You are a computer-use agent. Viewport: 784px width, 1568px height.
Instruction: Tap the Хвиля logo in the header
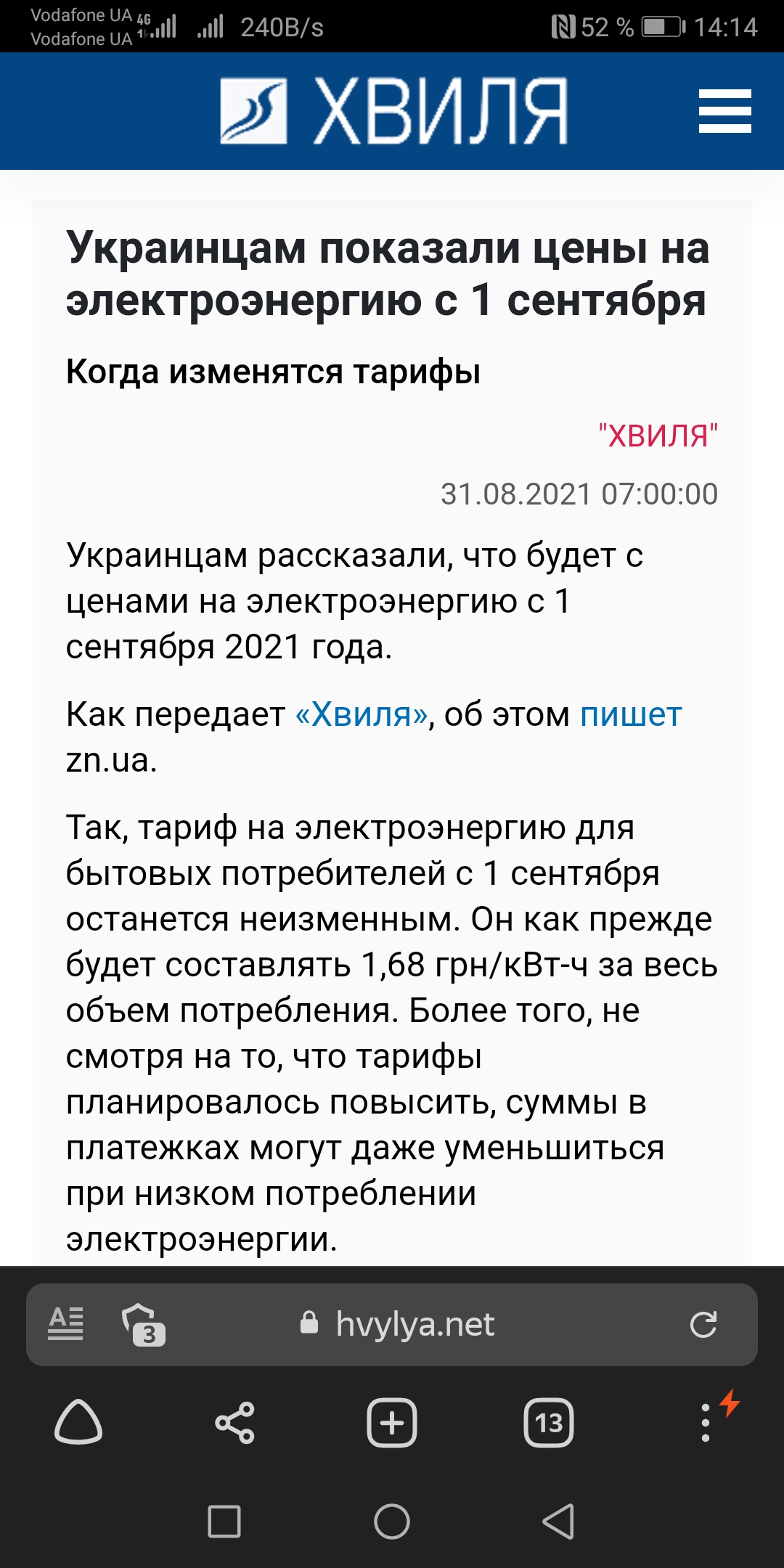pos(393,111)
